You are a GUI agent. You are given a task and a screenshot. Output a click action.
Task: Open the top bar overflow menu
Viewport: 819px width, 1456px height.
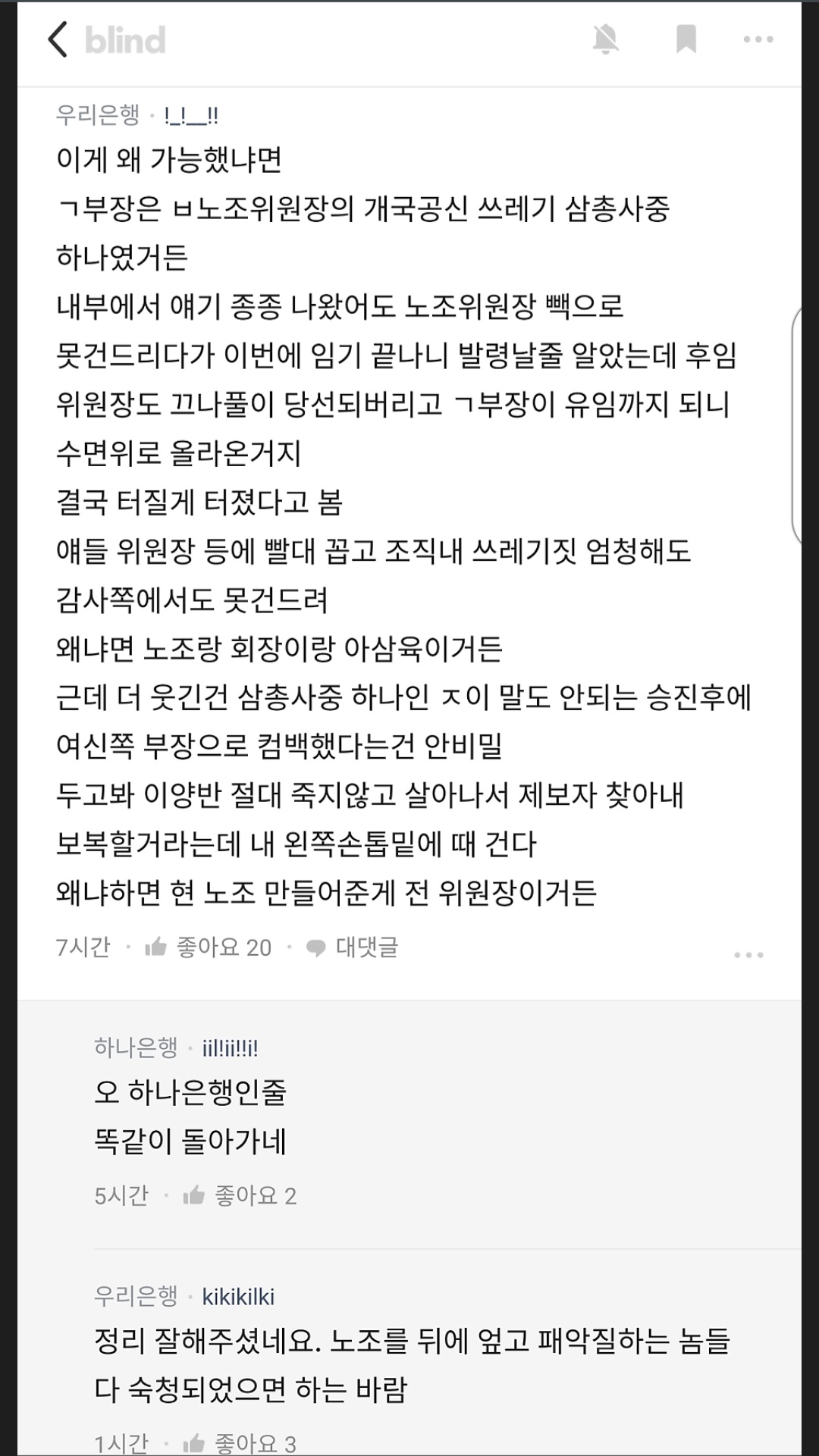[x=758, y=39]
